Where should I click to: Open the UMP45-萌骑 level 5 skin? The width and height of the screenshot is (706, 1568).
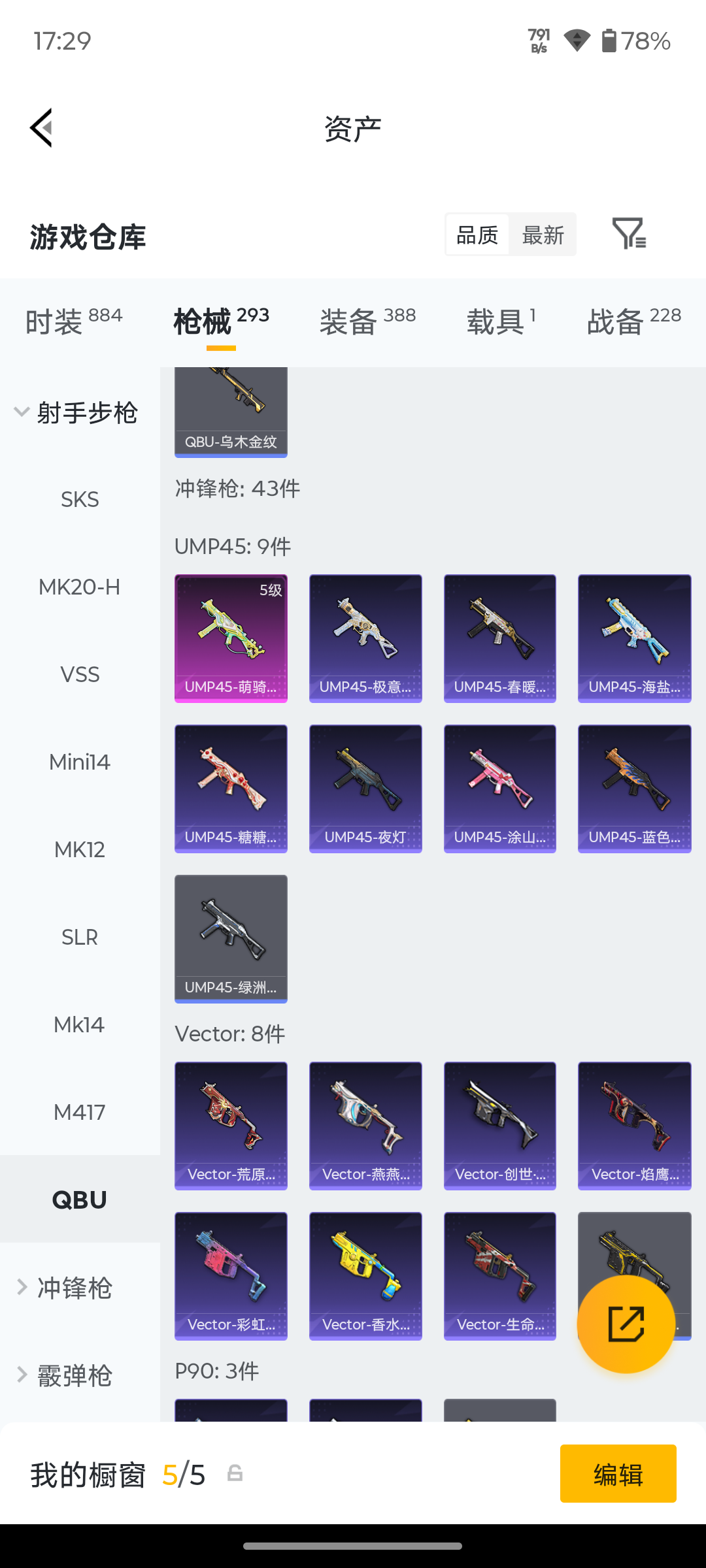tap(231, 638)
